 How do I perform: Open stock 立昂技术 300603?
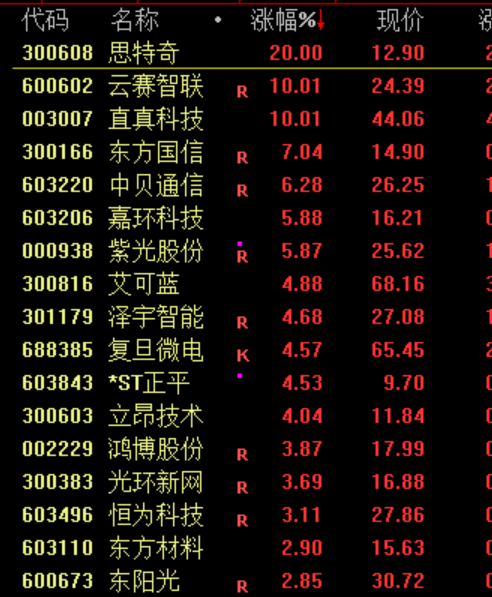pyautogui.click(x=252, y=416)
